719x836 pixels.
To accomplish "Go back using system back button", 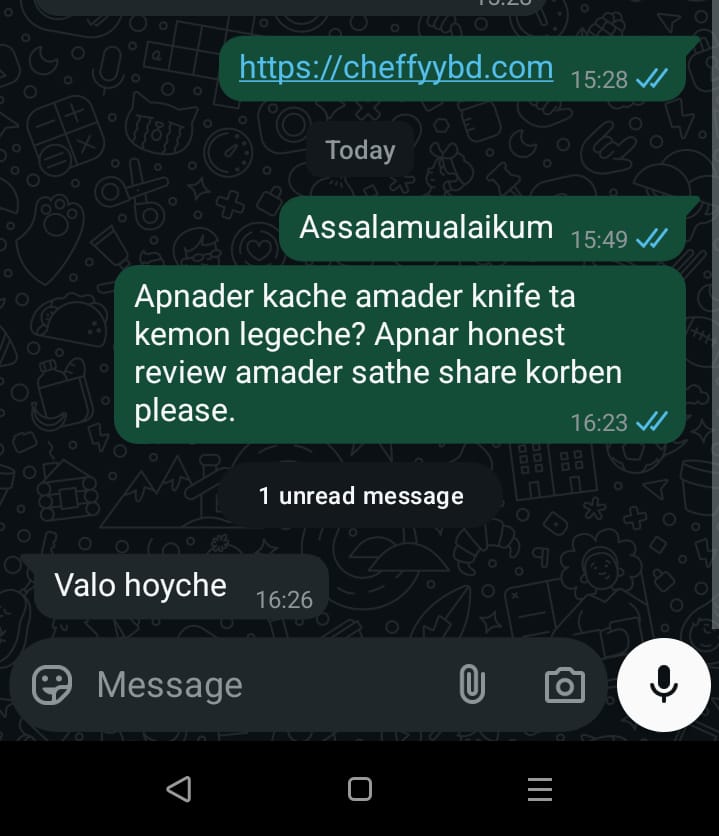I will 179,789.
